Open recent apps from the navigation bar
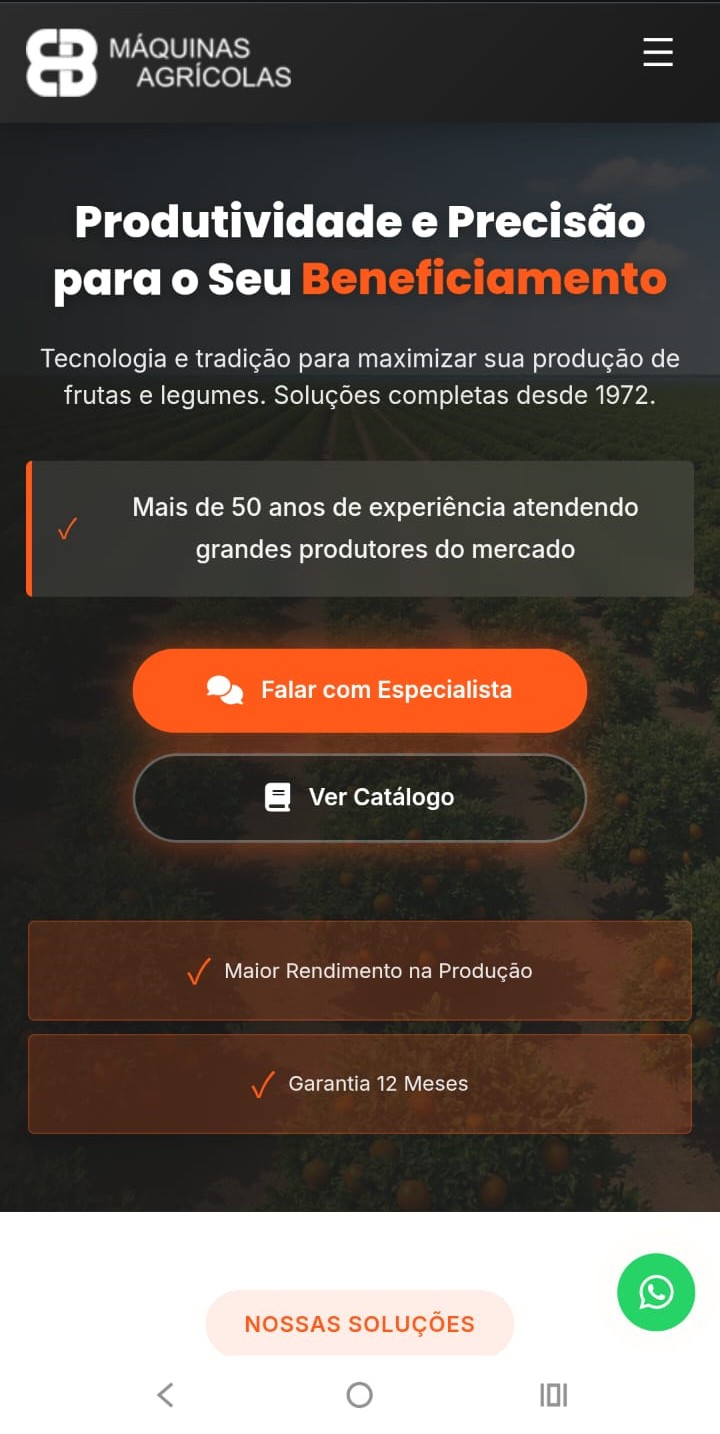The image size is (720, 1434). click(553, 1395)
